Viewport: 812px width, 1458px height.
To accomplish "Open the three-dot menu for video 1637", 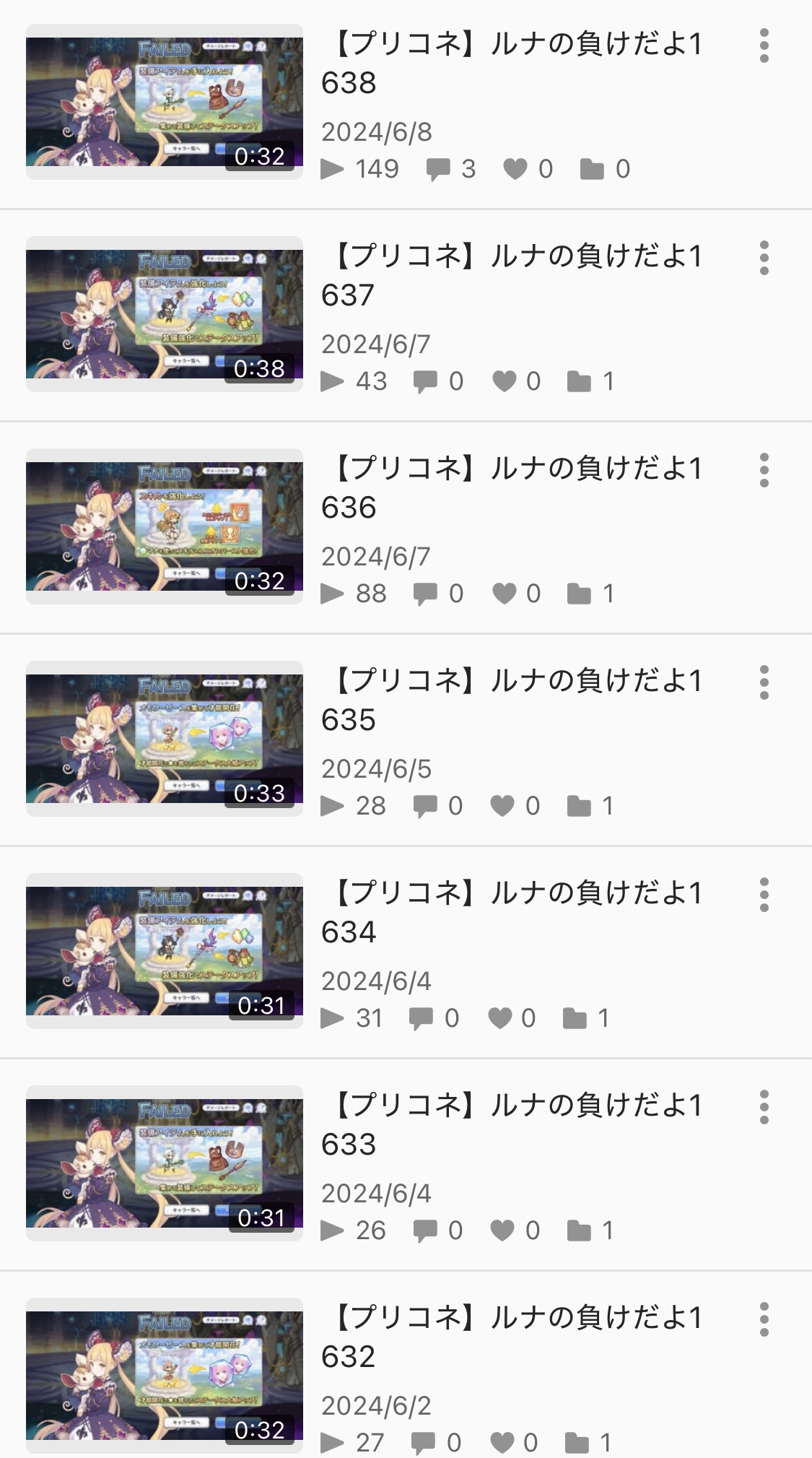I will tap(764, 259).
